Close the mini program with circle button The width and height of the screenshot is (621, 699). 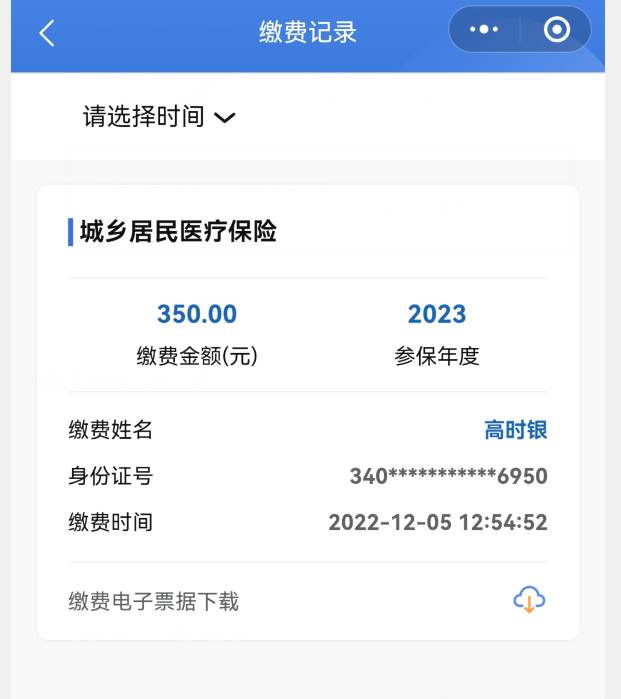(556, 30)
